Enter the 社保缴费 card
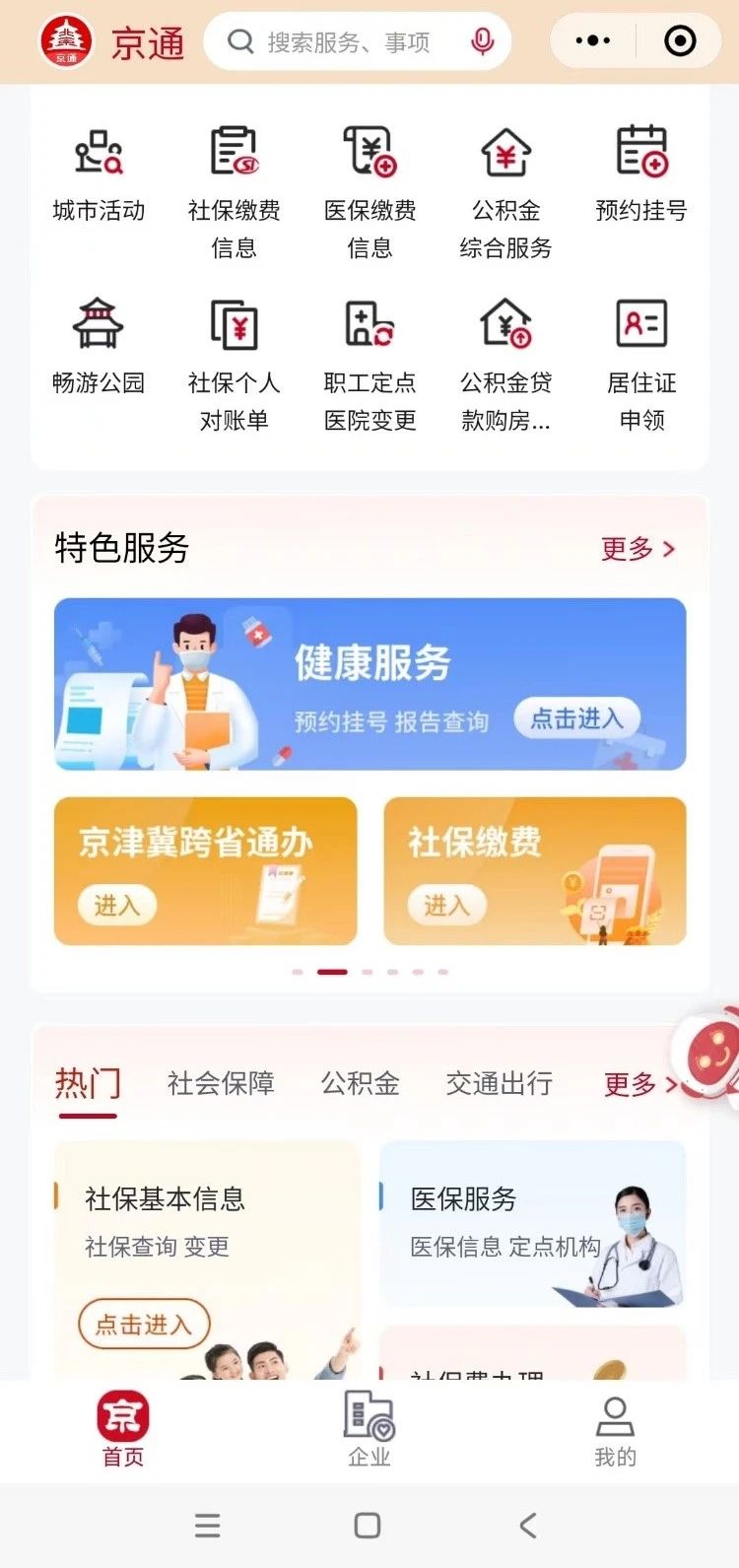 pos(446,905)
